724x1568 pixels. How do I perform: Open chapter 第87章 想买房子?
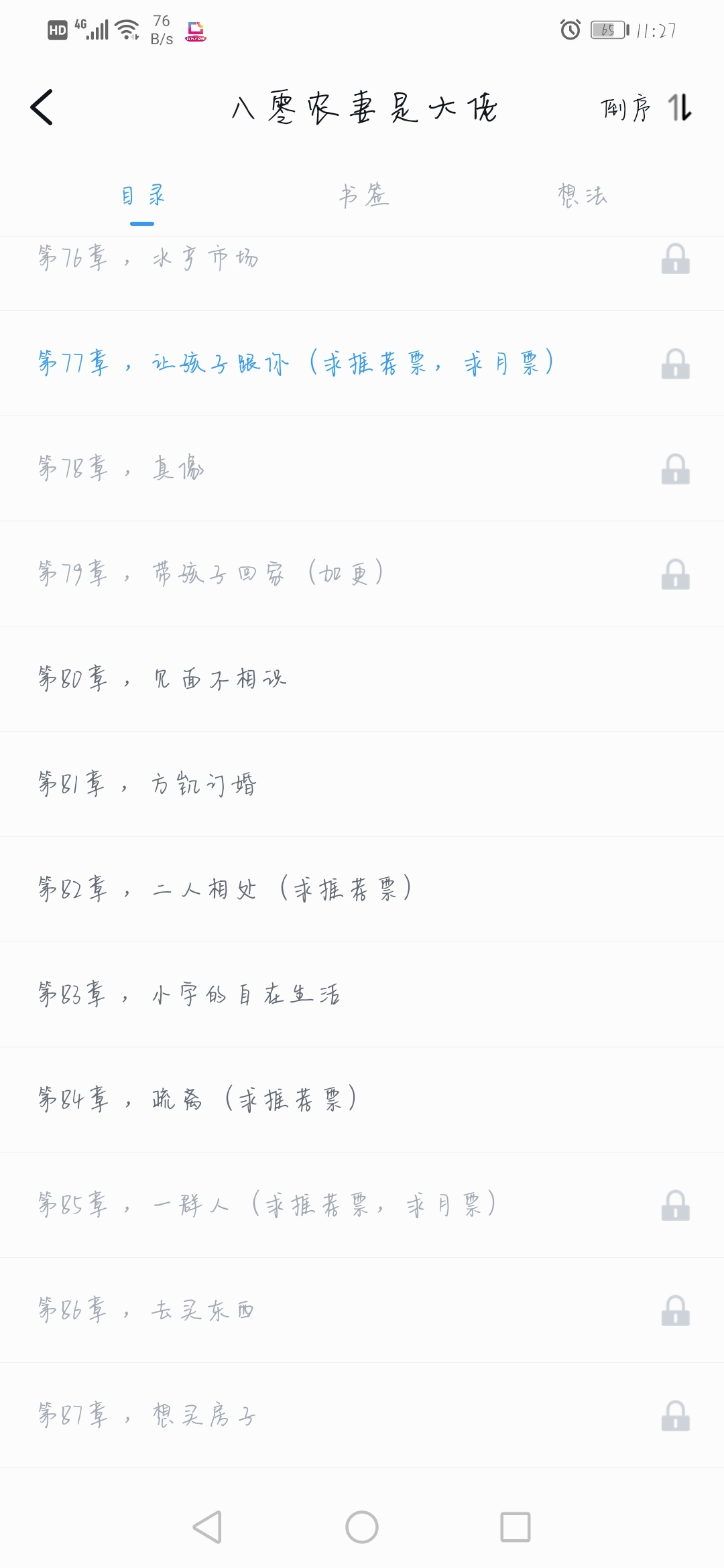coord(146,1415)
